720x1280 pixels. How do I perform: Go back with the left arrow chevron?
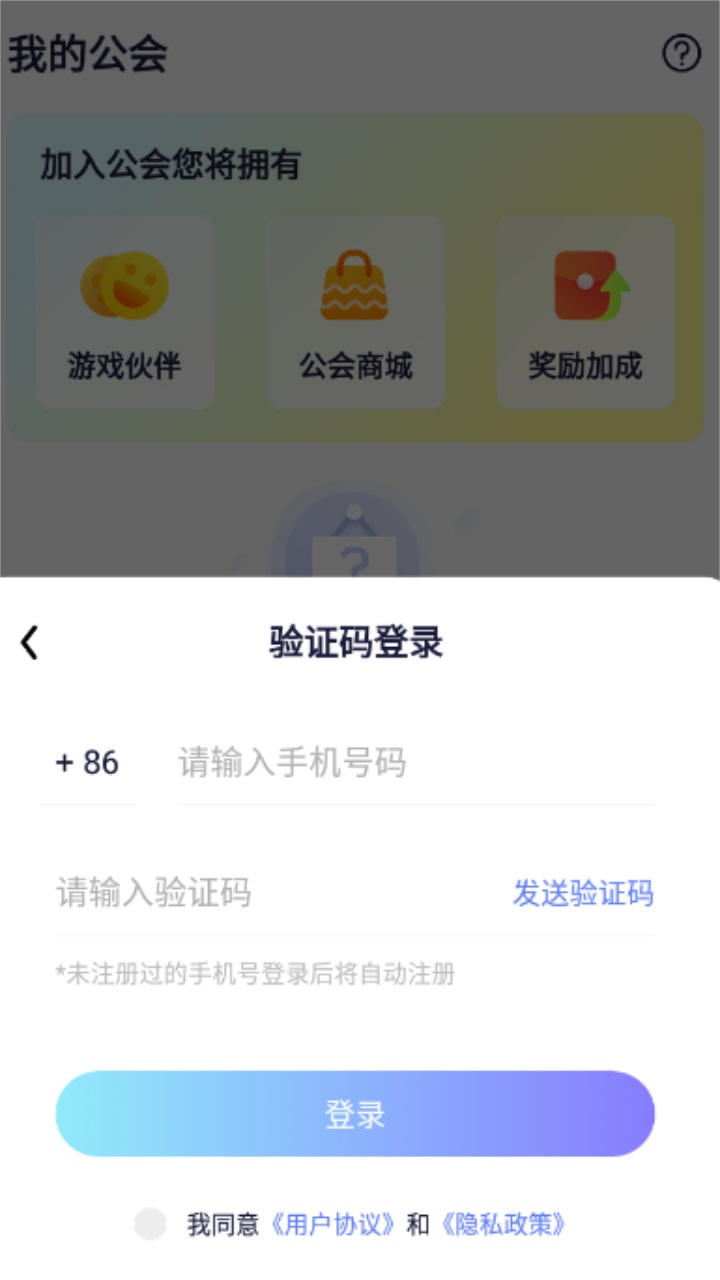(x=28, y=641)
